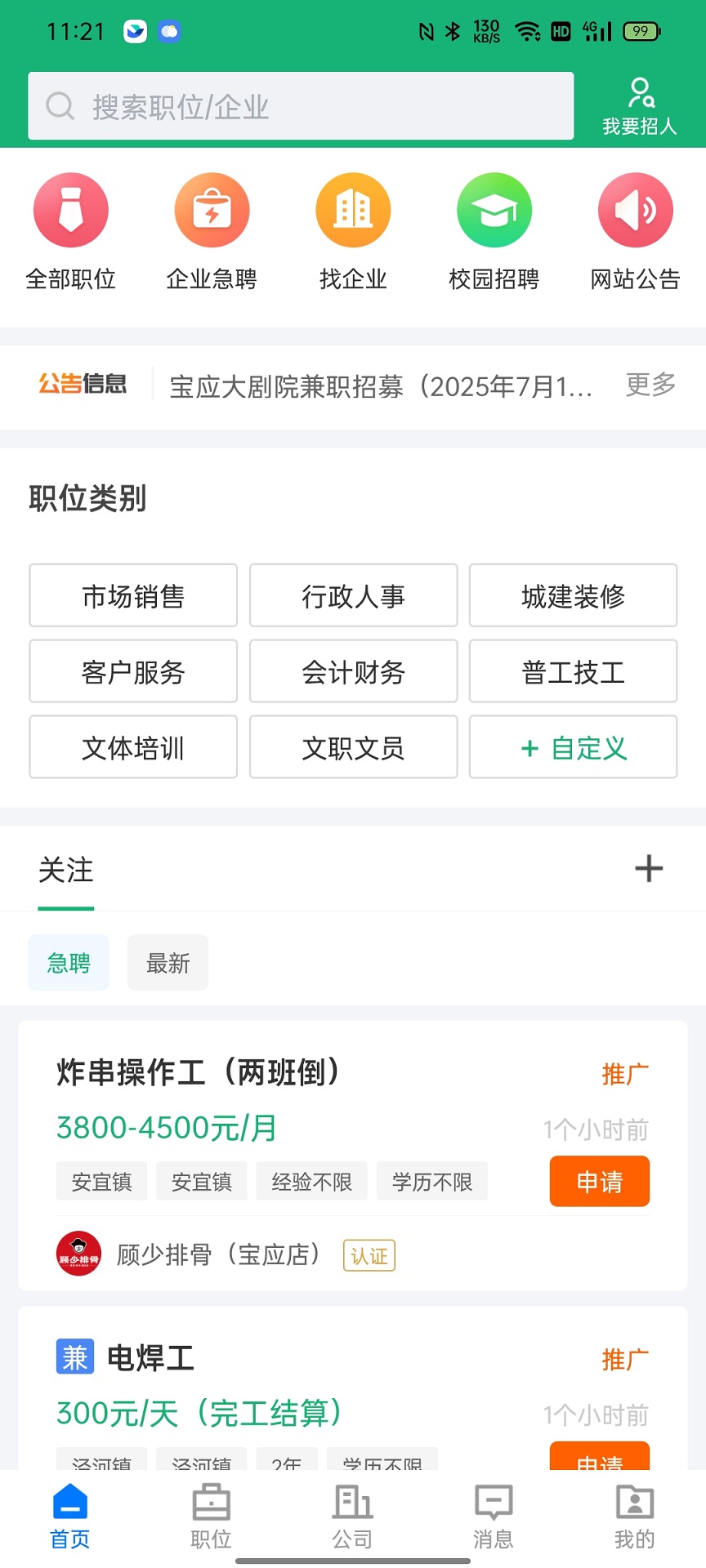Click the + to add a followed category
Image resolution: width=706 pixels, height=1568 pixels.
pyautogui.click(x=649, y=868)
